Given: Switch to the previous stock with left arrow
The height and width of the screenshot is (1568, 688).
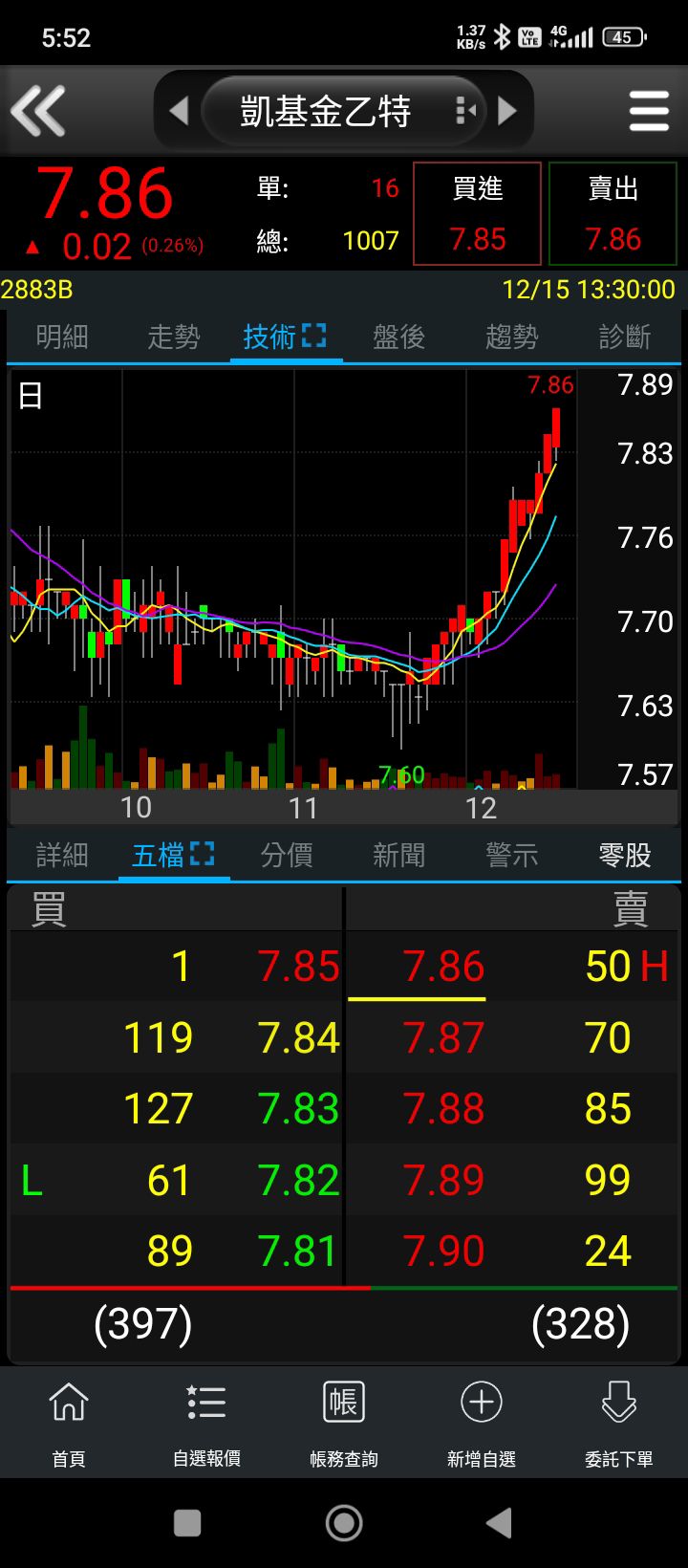Looking at the screenshot, I should click(181, 110).
